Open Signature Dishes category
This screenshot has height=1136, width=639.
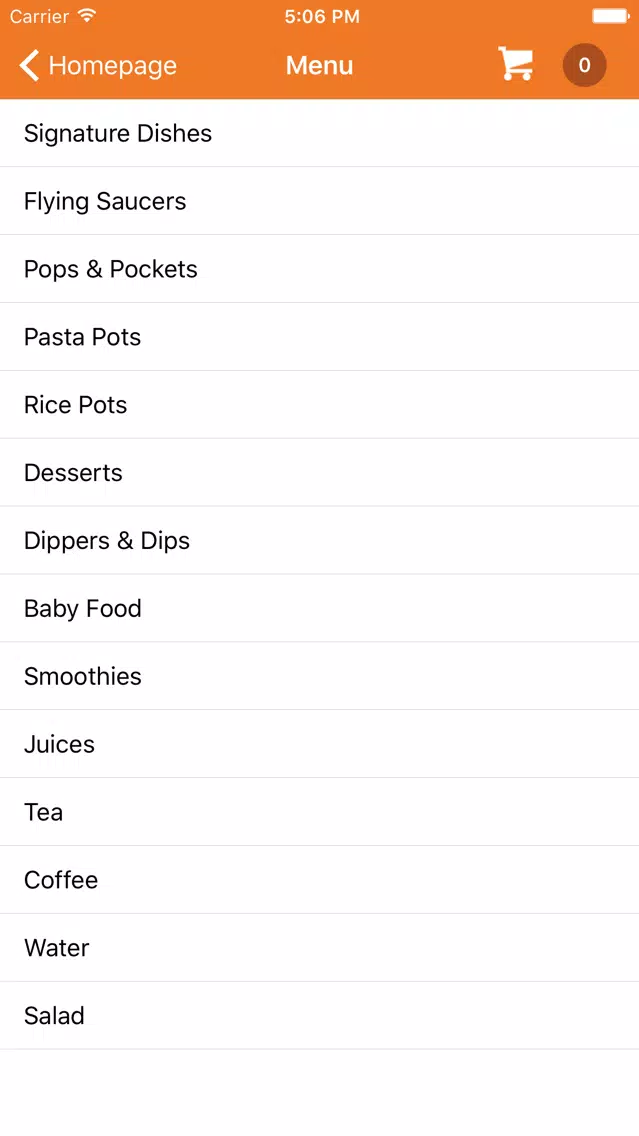pyautogui.click(x=320, y=133)
